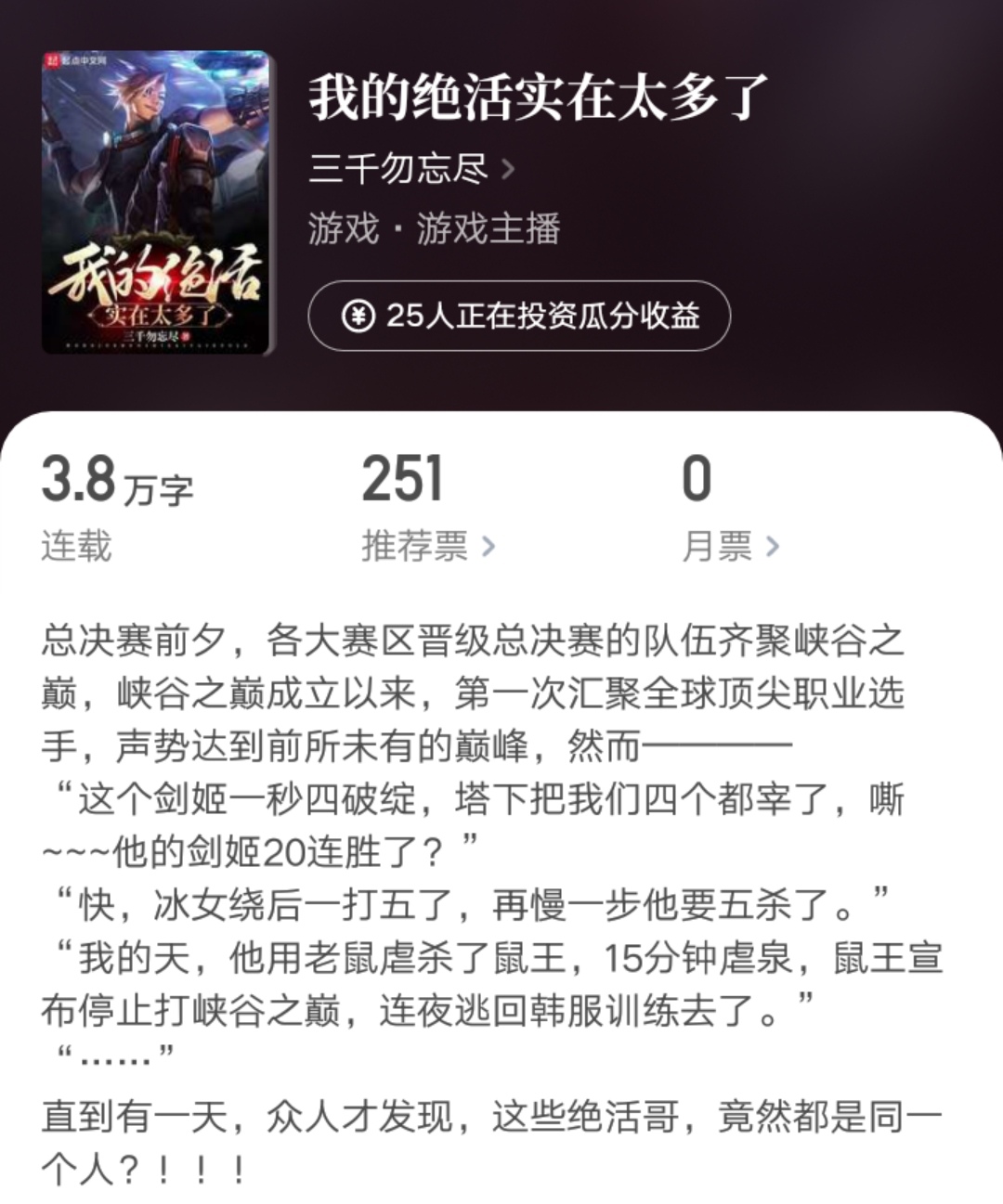Enable investing by tapping the revenue-sharing pill
Image resolution: width=1003 pixels, height=1204 pixels.
click(520, 317)
